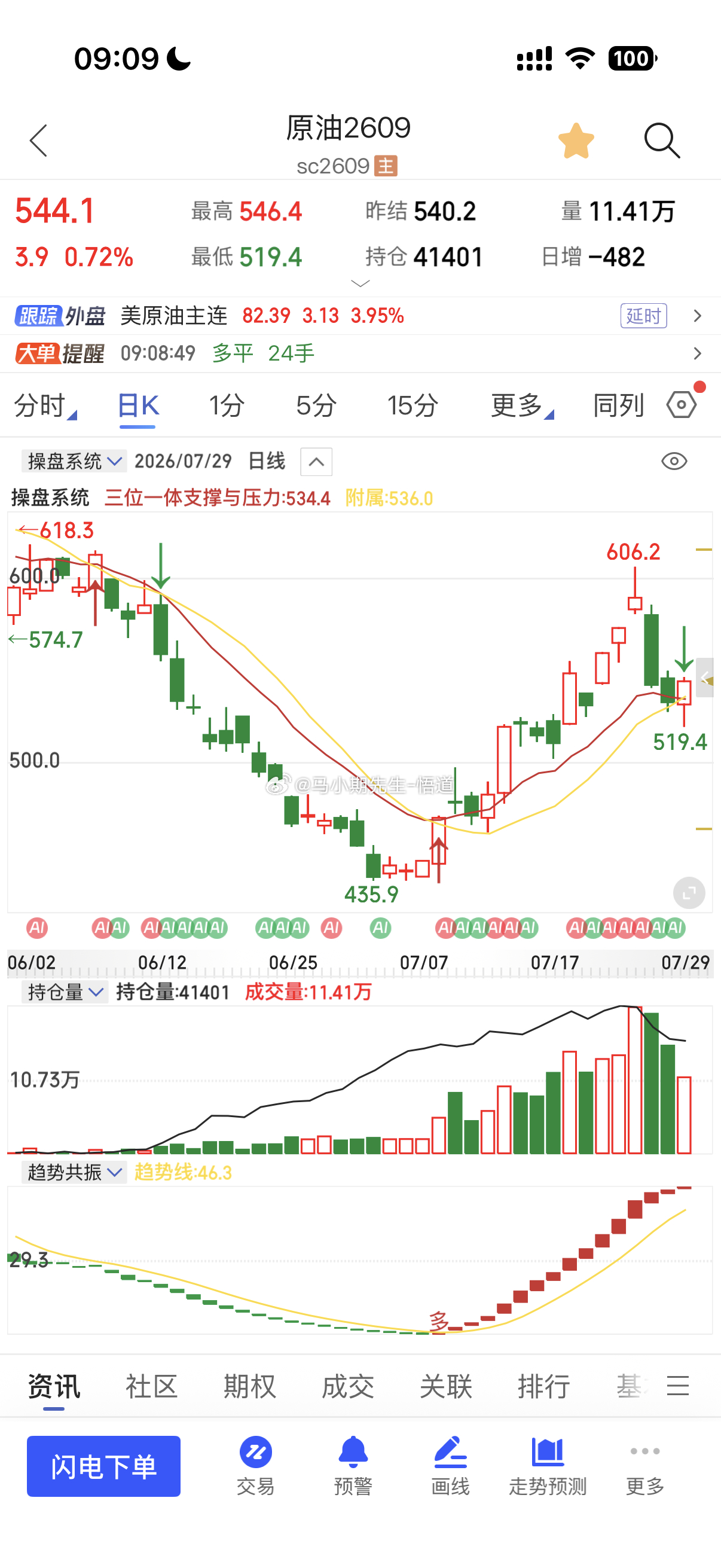Open chart settings hexagon icon
This screenshot has height=1568, width=721.
(682, 405)
